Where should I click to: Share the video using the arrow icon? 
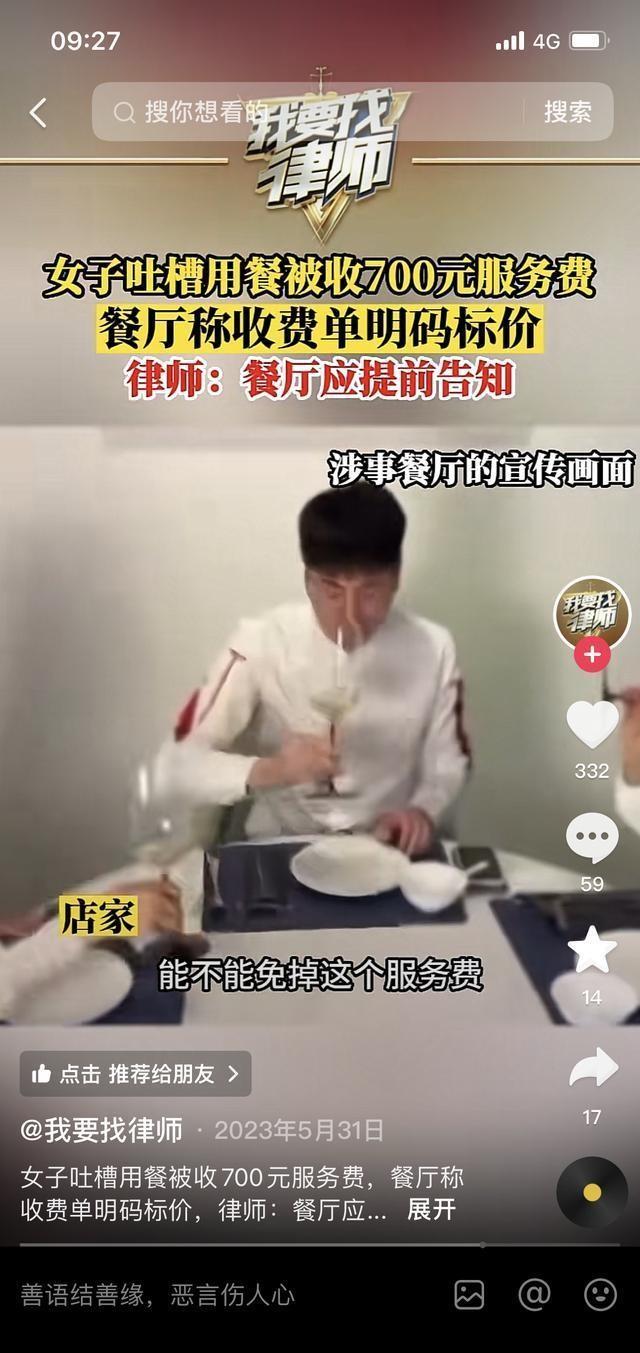[x=592, y=1070]
